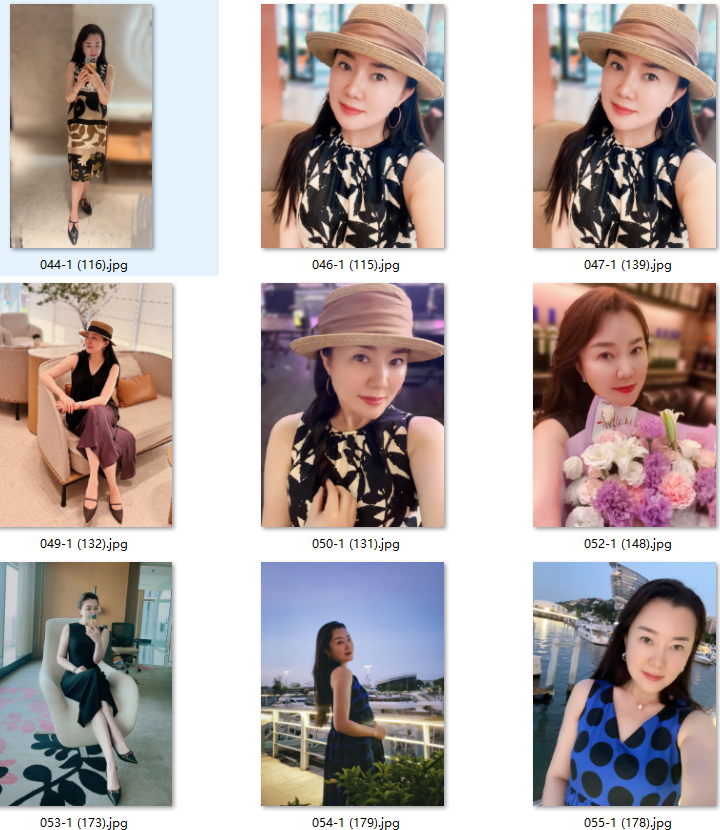
Task: Open the 050-1 (131).jpg picture
Action: tap(353, 405)
